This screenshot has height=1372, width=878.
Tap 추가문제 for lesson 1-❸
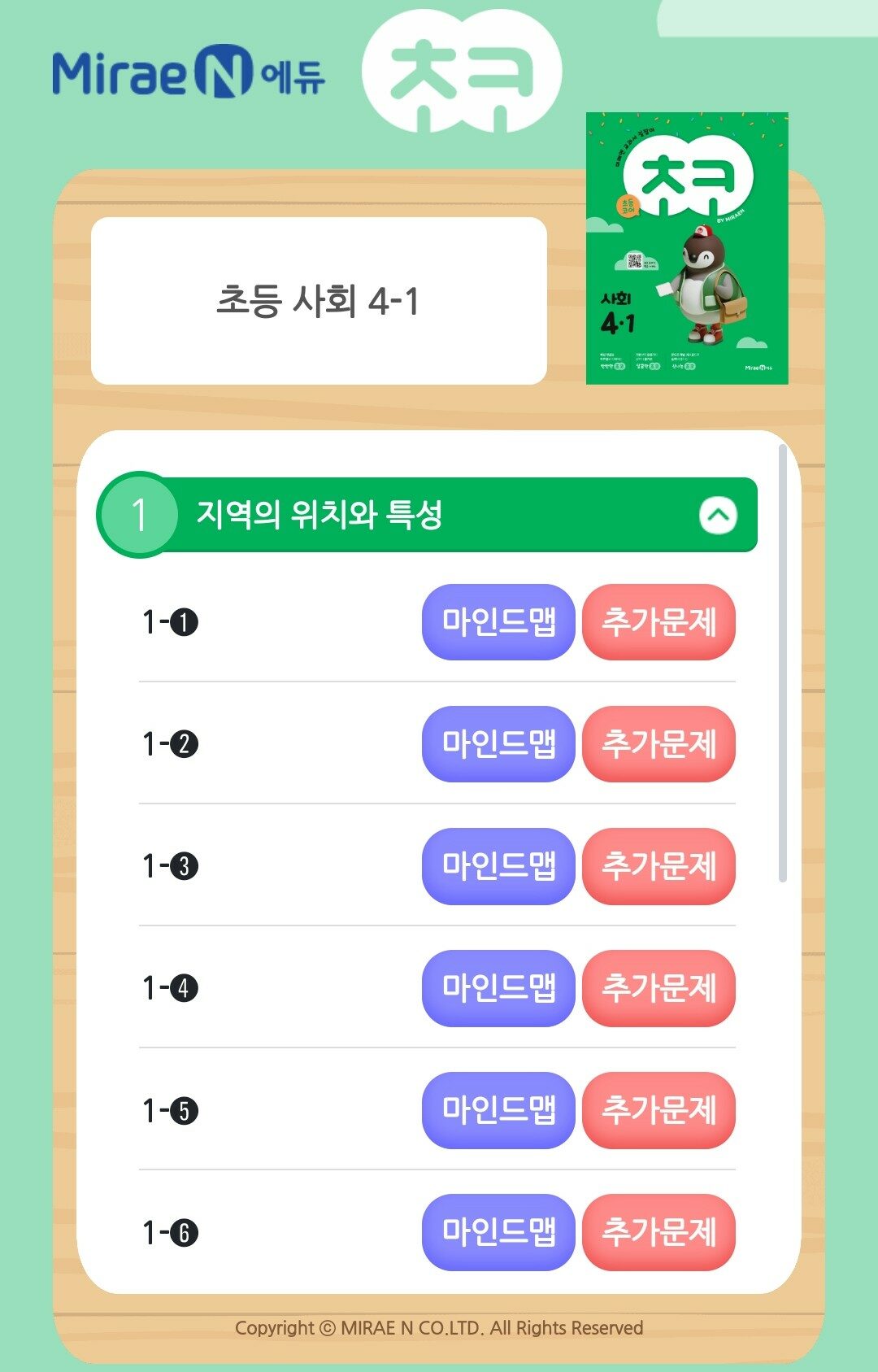(x=658, y=866)
